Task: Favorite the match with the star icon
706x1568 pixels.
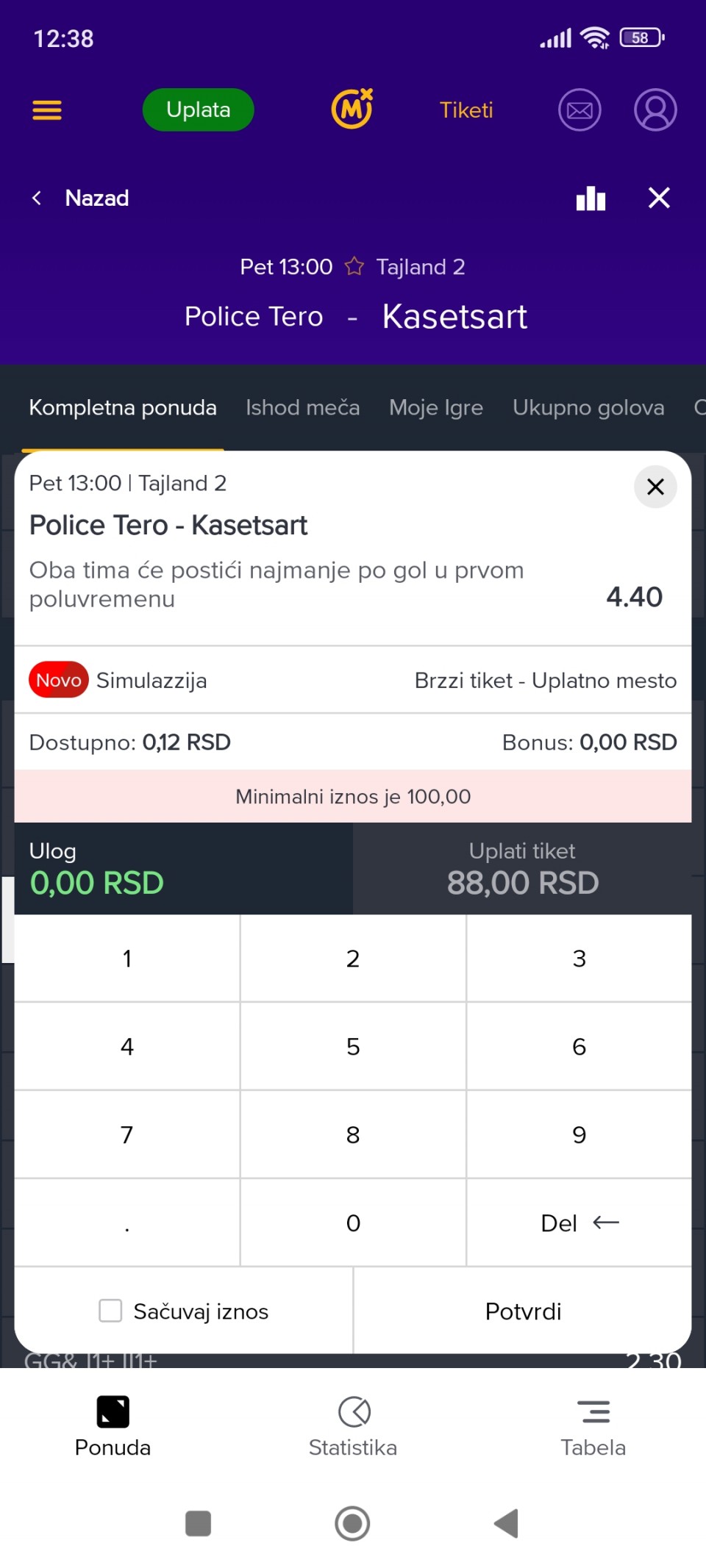Action: click(x=354, y=266)
